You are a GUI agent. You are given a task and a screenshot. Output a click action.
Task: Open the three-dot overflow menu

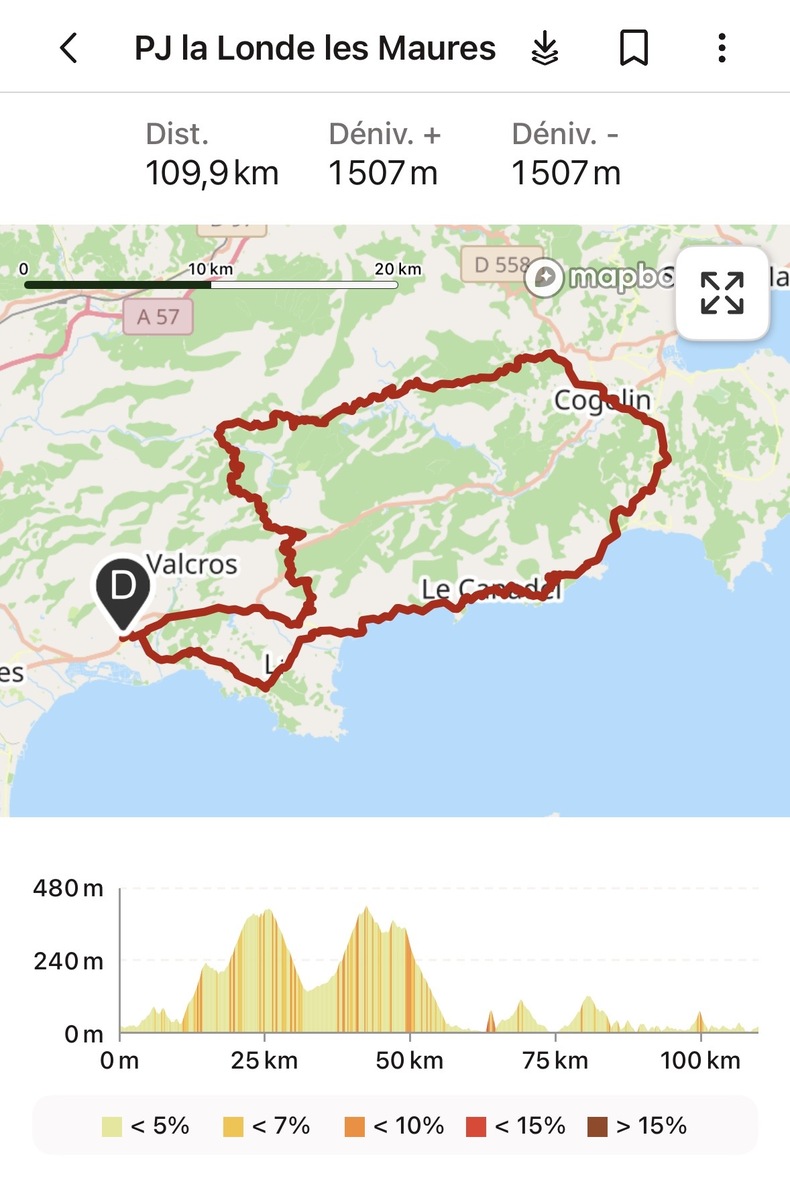(x=722, y=48)
